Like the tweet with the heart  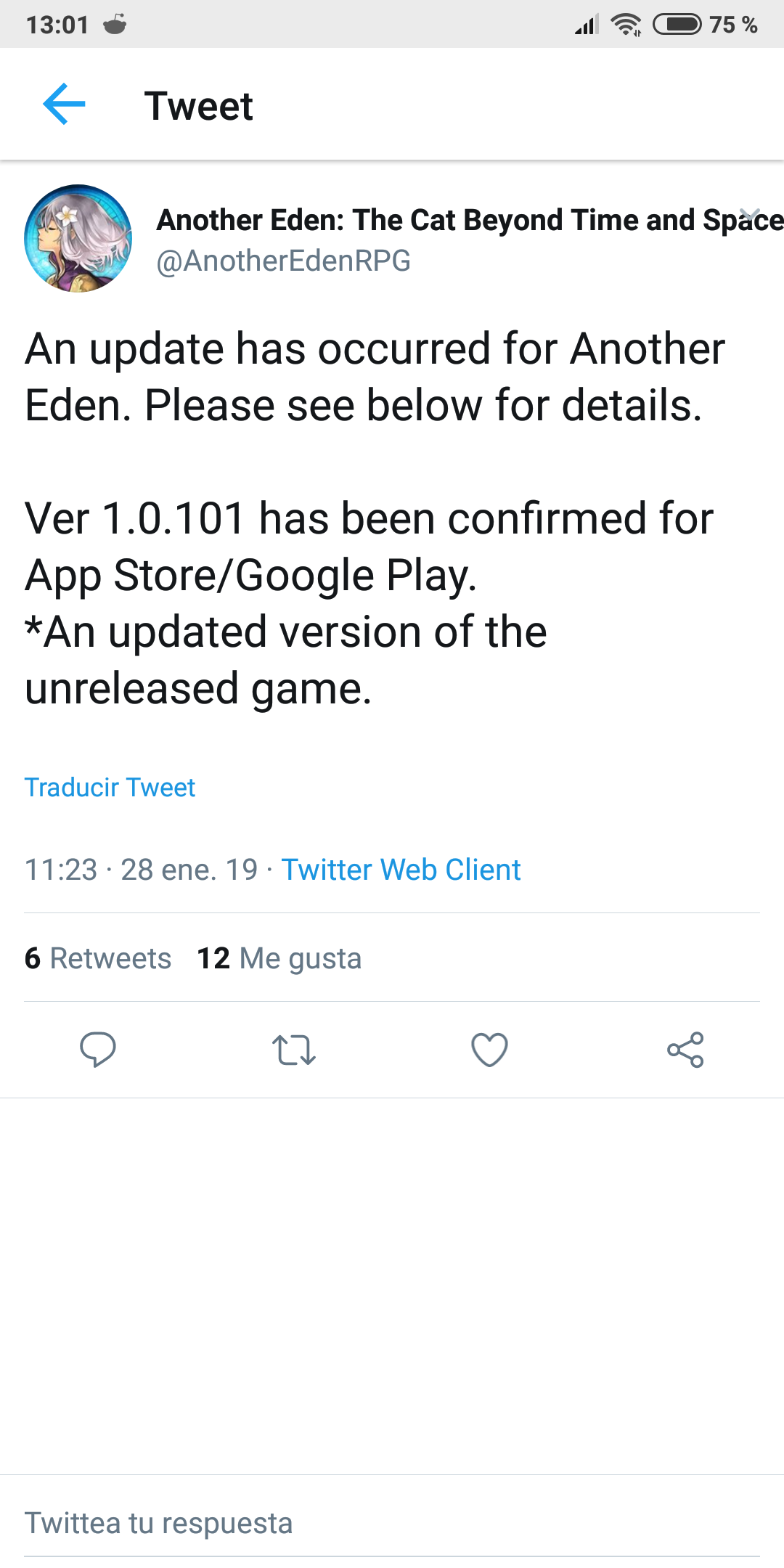[489, 1050]
